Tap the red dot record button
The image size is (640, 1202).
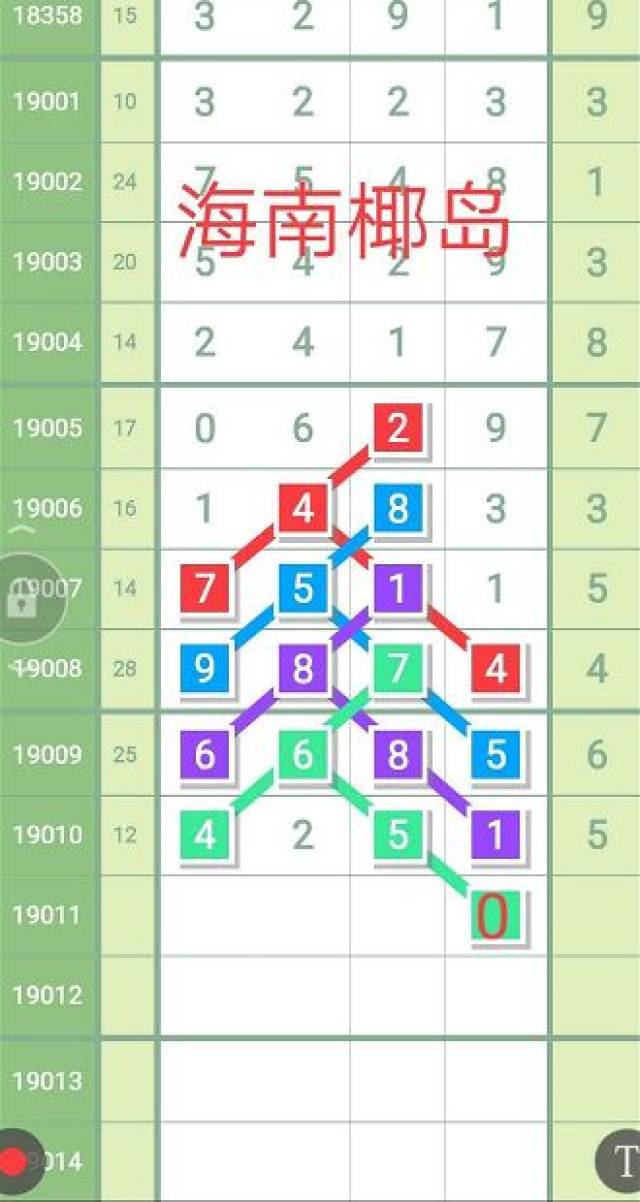(14, 1161)
